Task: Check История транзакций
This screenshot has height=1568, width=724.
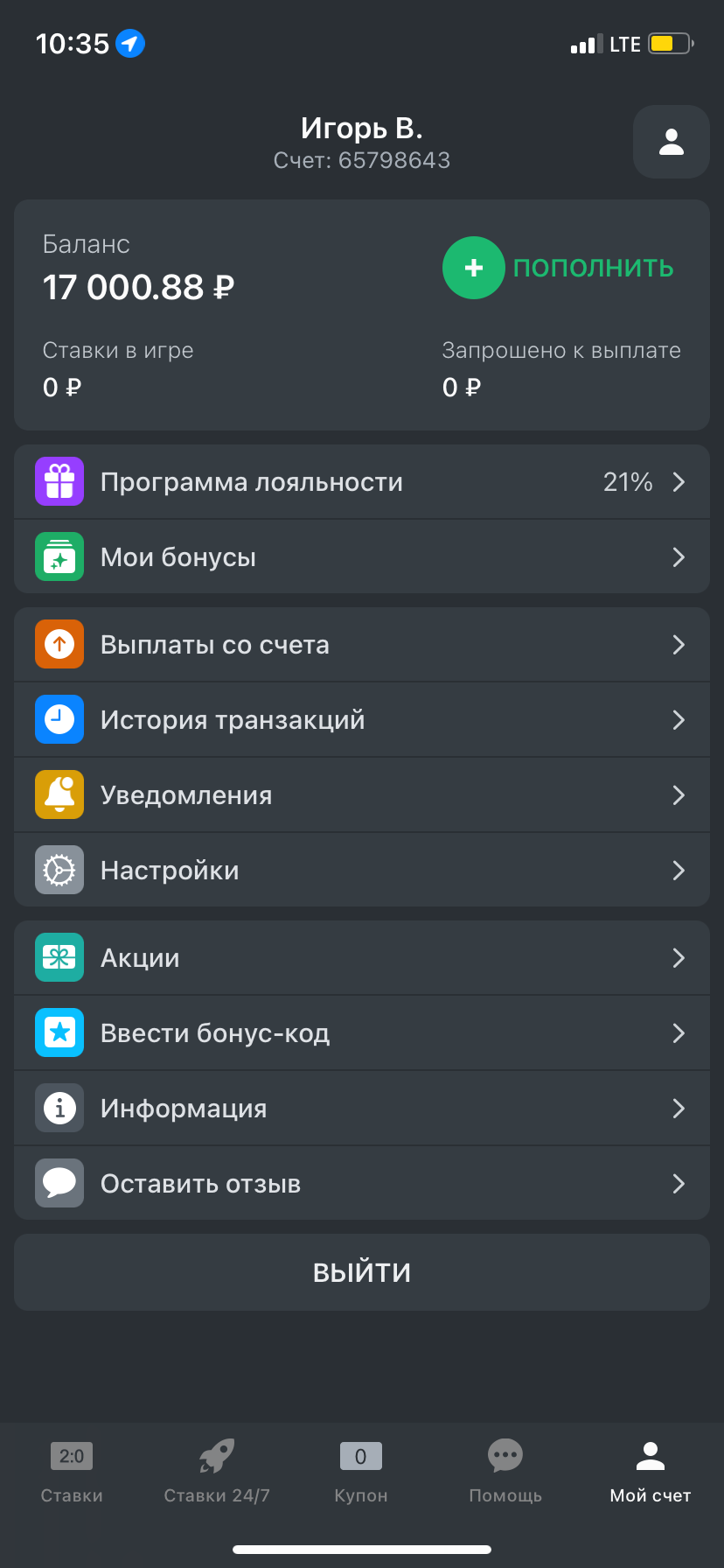Action: tap(361, 720)
